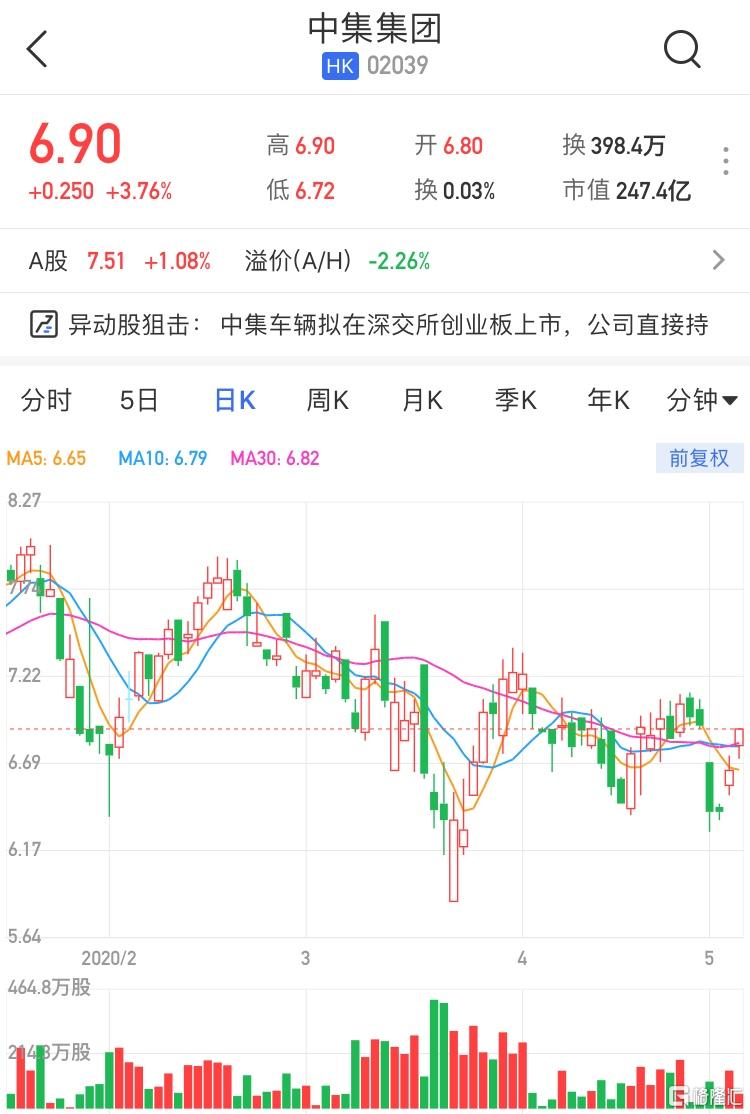Toggle the 前复权 adjustment mode
The height and width of the screenshot is (1114, 750).
[699, 457]
